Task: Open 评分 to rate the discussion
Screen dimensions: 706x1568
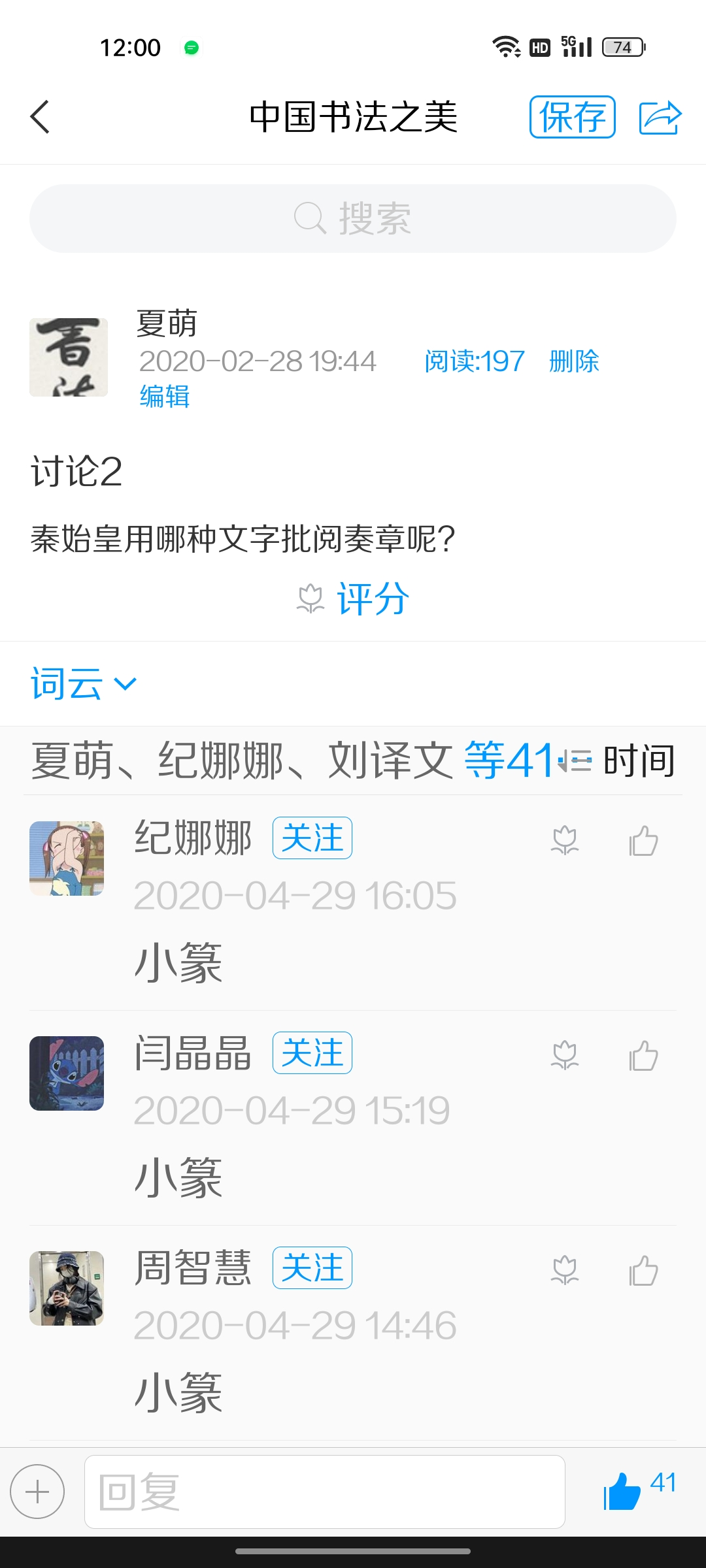Action: coord(354,598)
